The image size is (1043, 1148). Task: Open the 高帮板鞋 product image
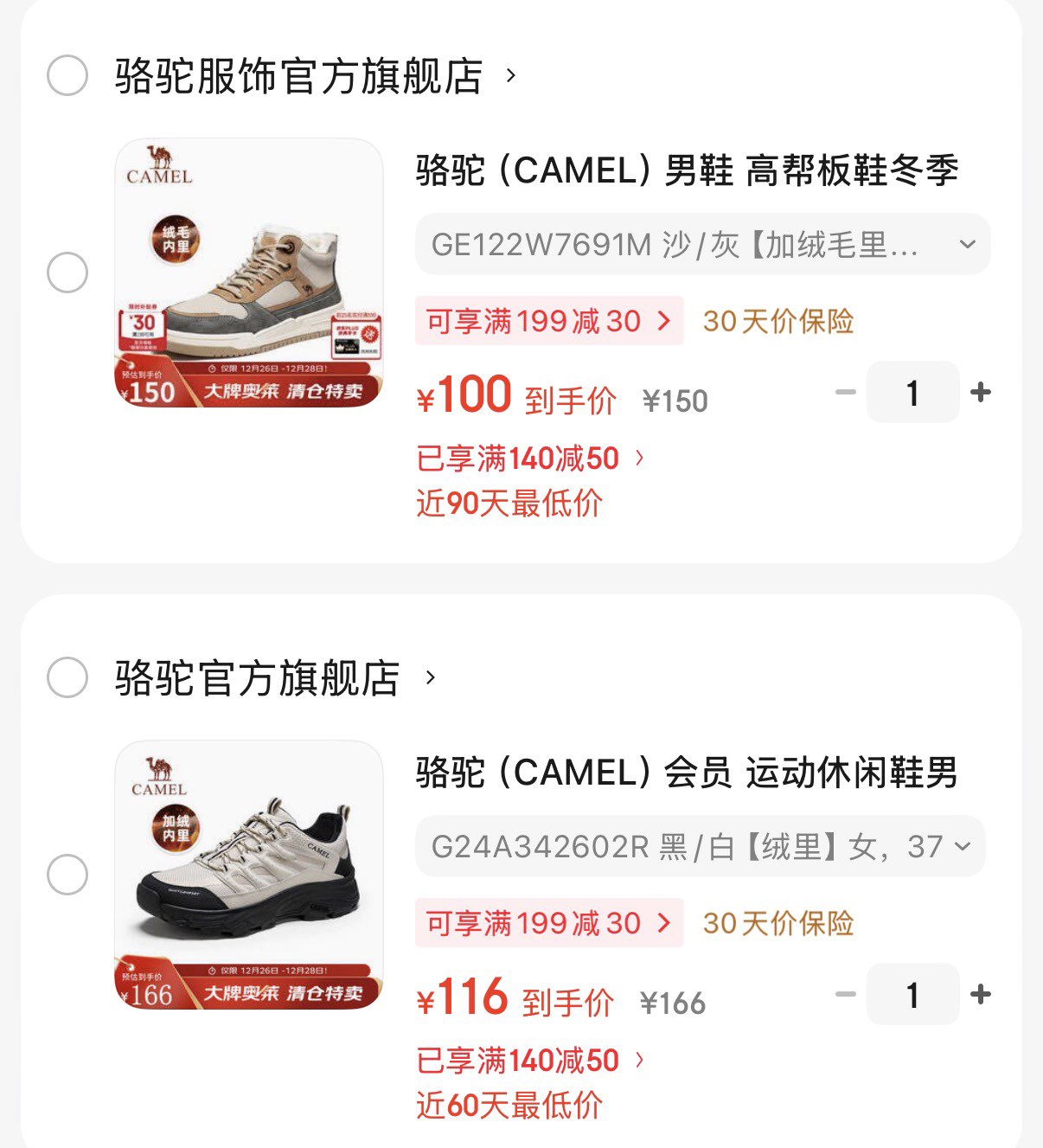pyautogui.click(x=249, y=273)
